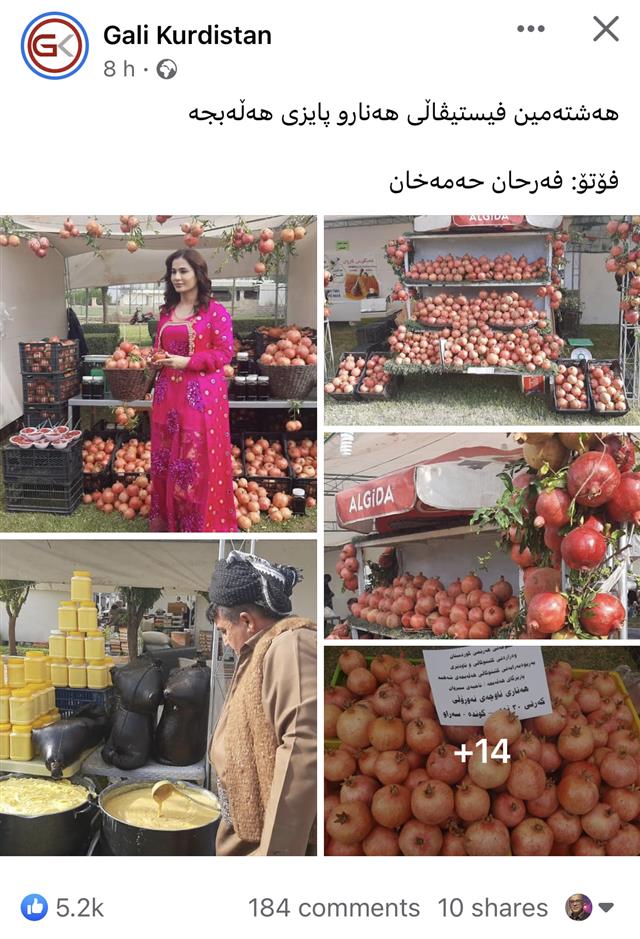Open Gali Kurdistan's profile picture
This screenshot has width=640, height=939.
(55, 45)
